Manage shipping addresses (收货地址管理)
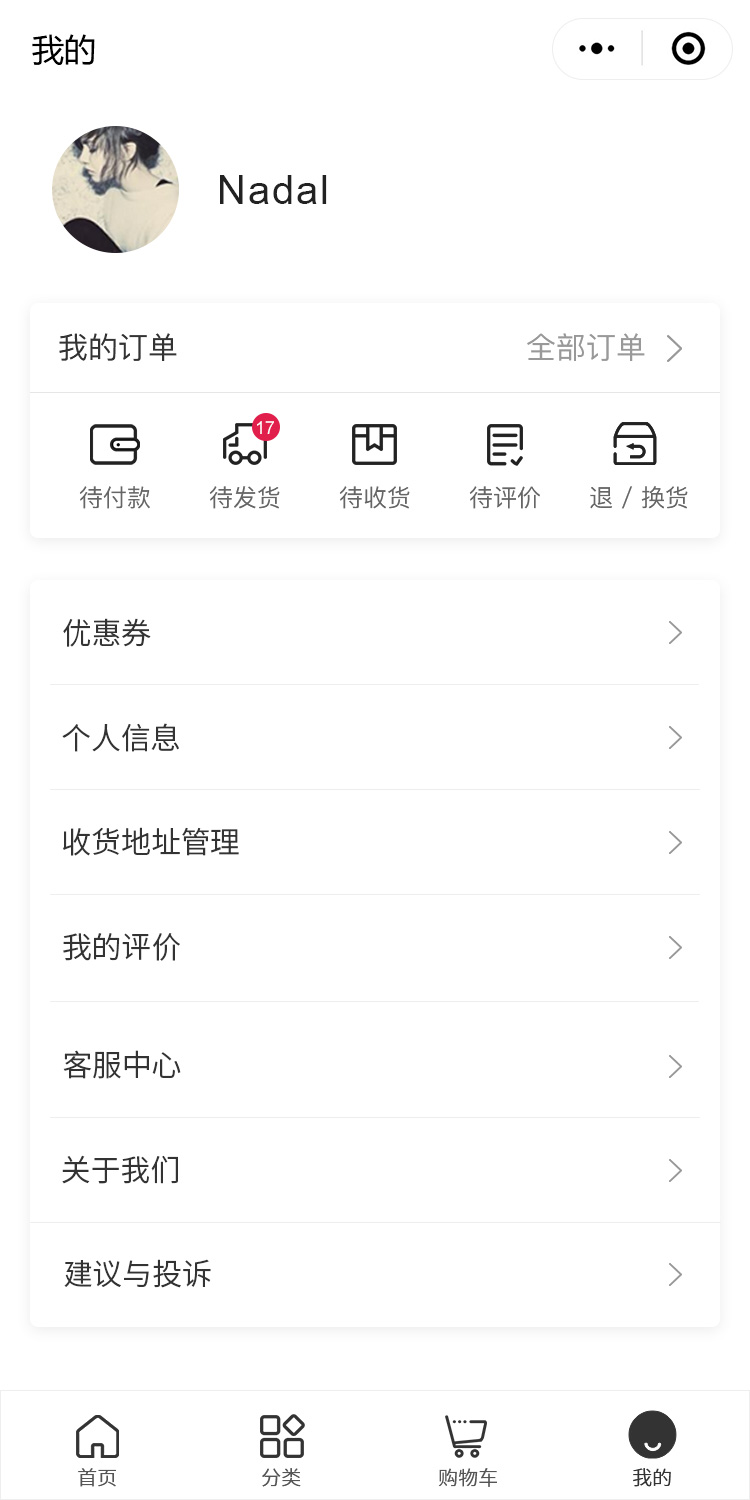Viewport: 750px width, 1500px height. click(x=375, y=843)
